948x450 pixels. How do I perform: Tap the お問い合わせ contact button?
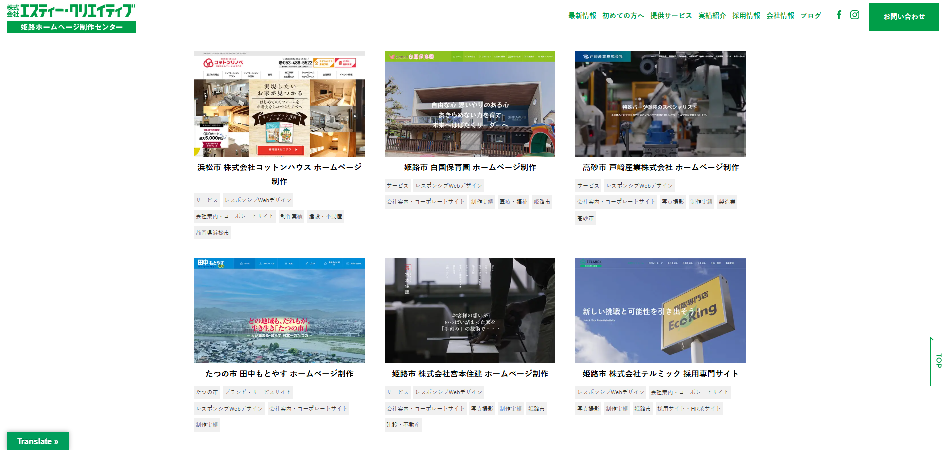pyautogui.click(x=904, y=16)
